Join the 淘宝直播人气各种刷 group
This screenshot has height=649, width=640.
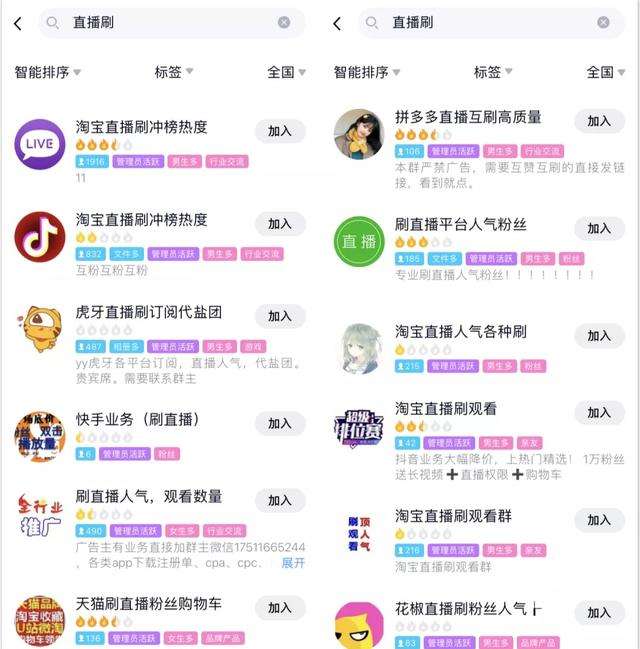pos(599,336)
